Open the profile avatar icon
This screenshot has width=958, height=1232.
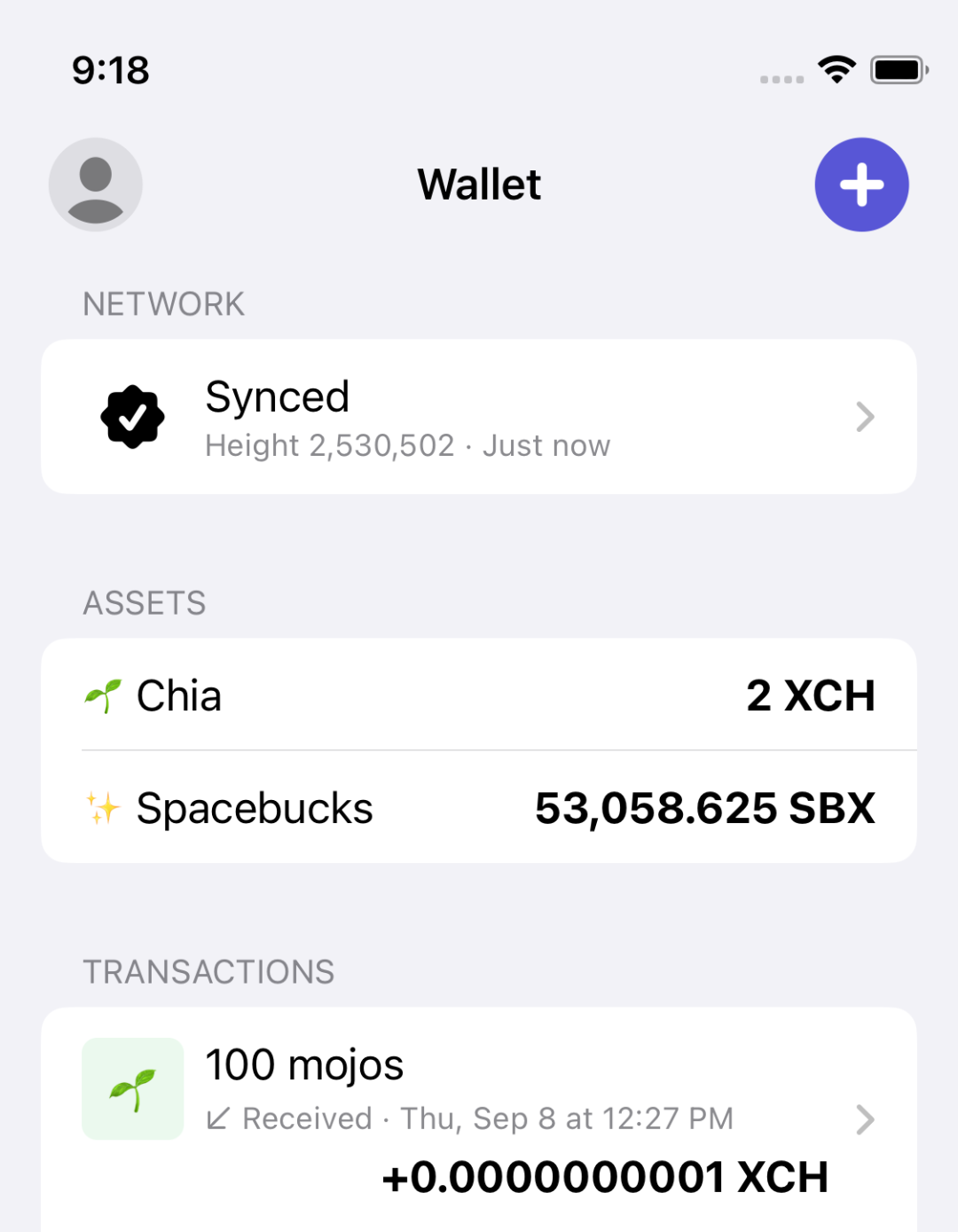[x=96, y=184]
